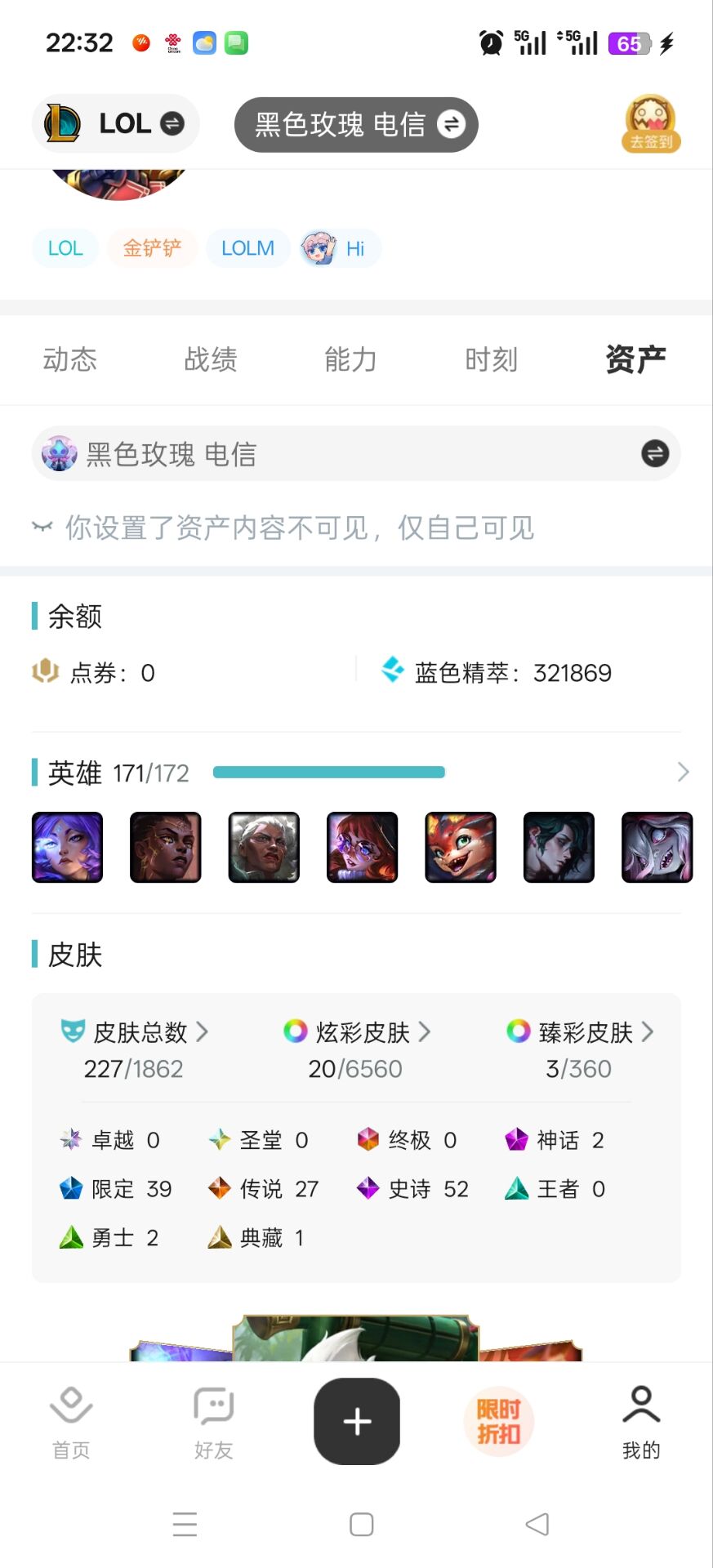View 炫彩皮肤 chroma skins
The image size is (713, 1568).
coord(357,1033)
